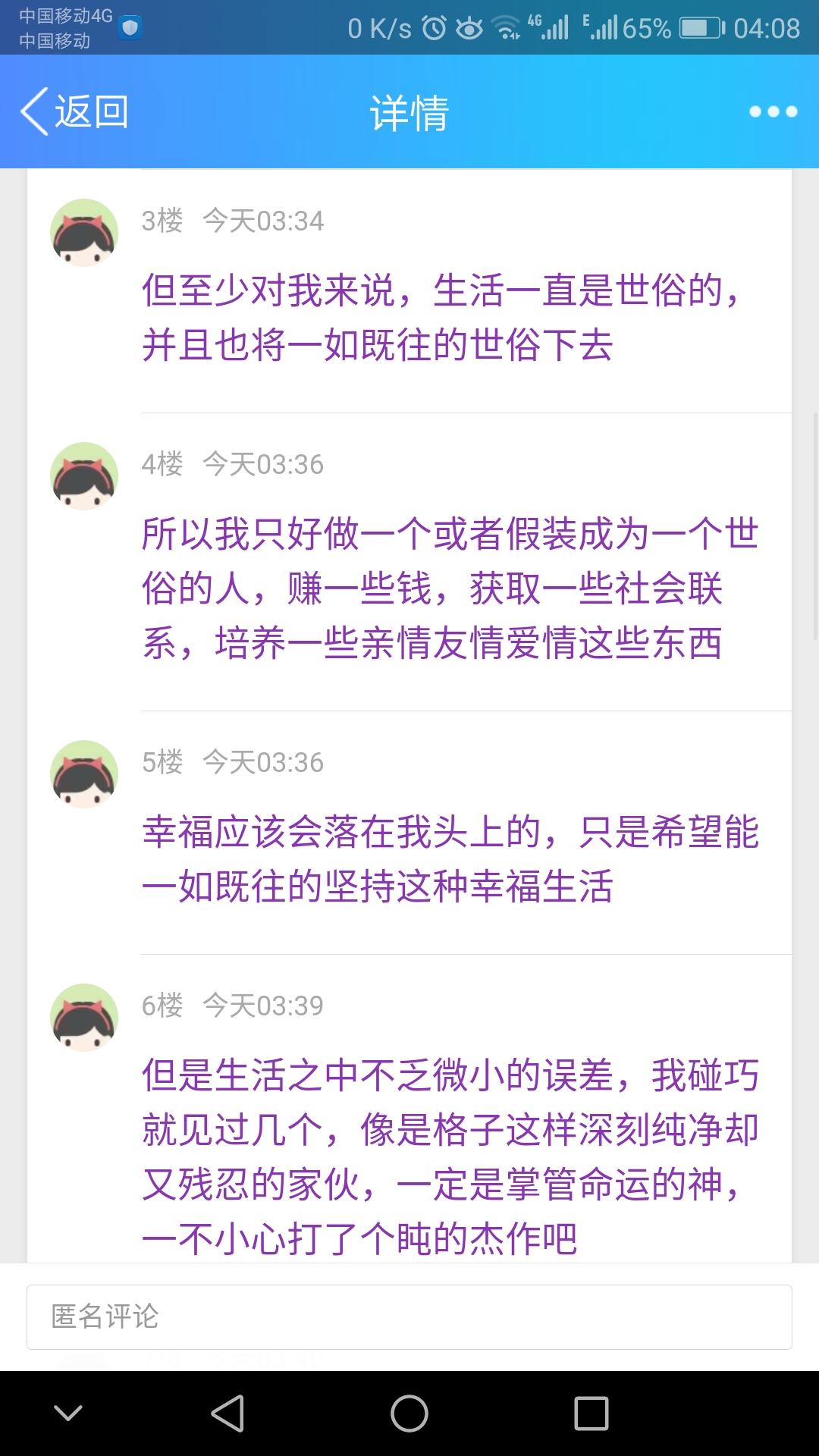Open the avatar of the 3楼 commenter
819x1456 pixels.
(x=84, y=233)
